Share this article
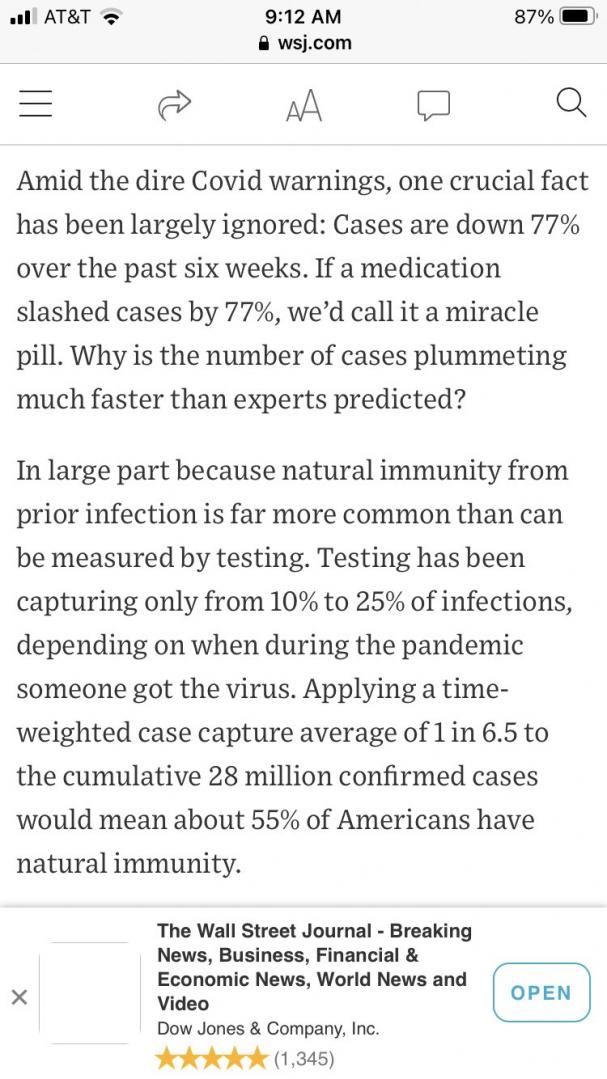This screenshot has width=607, height=1079. (x=174, y=105)
